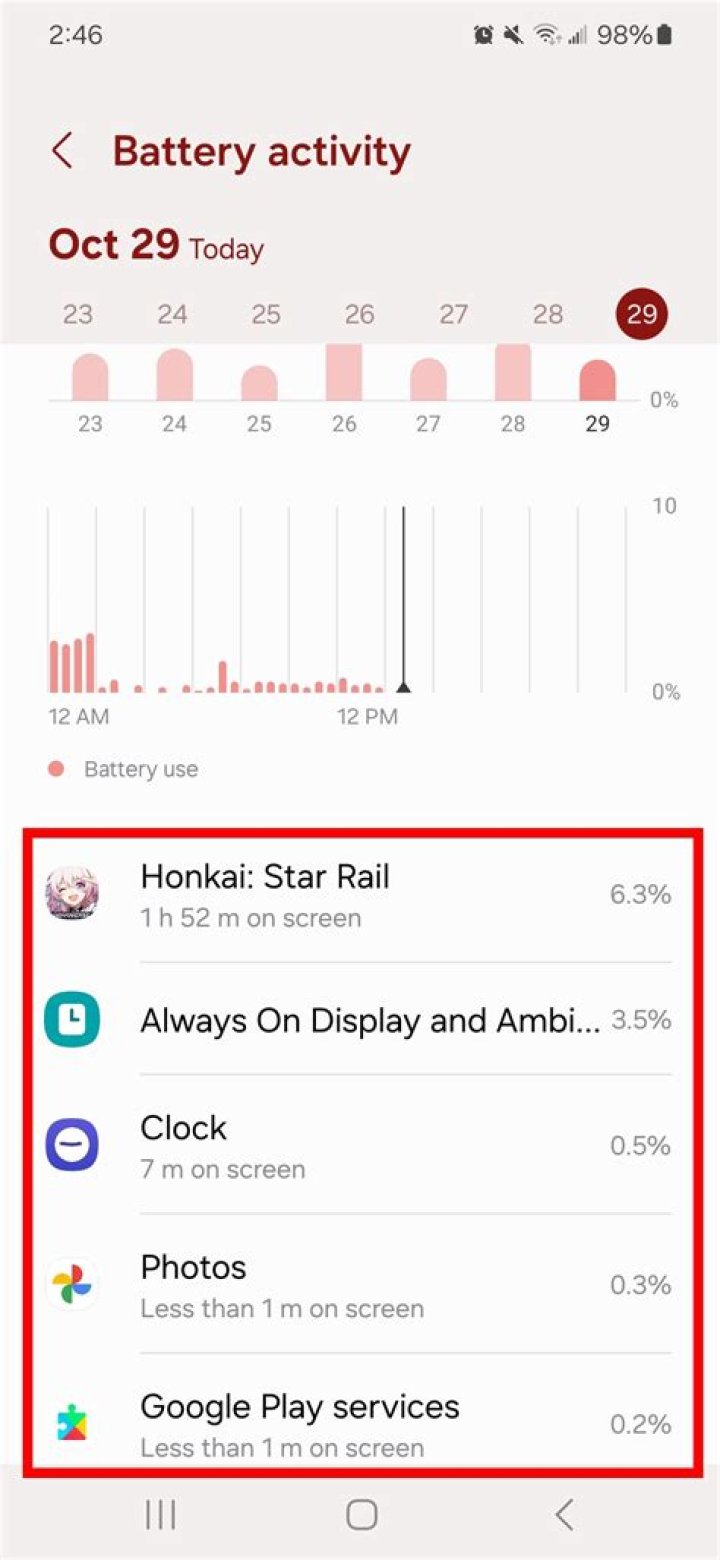This screenshot has height=1560, width=720.
Task: Select day 23 in the week selector
Action: pyautogui.click(x=77, y=314)
